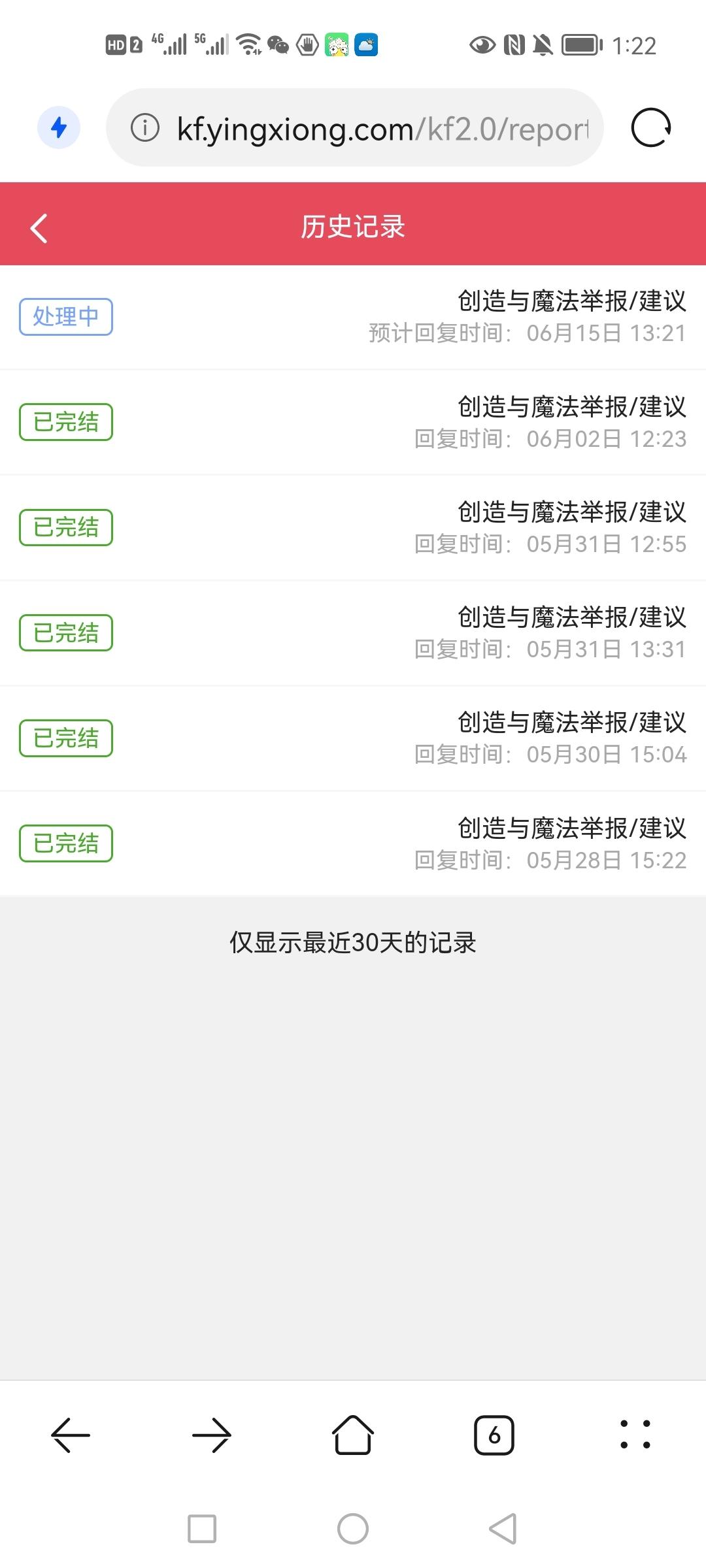Viewport: 706px width, 1568px height.
Task: Tap the system home circle button
Action: click(353, 1529)
